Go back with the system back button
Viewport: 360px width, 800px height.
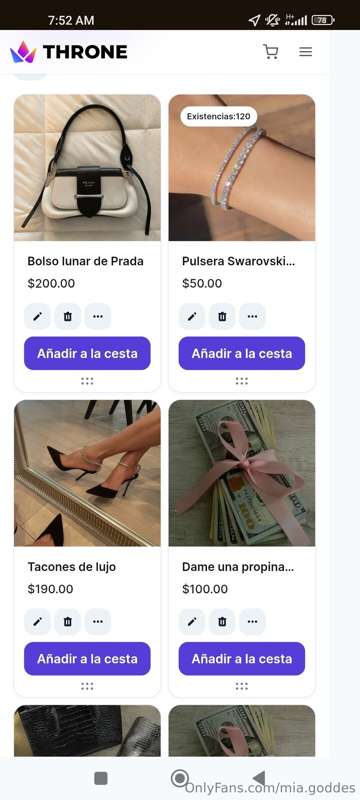point(259,778)
